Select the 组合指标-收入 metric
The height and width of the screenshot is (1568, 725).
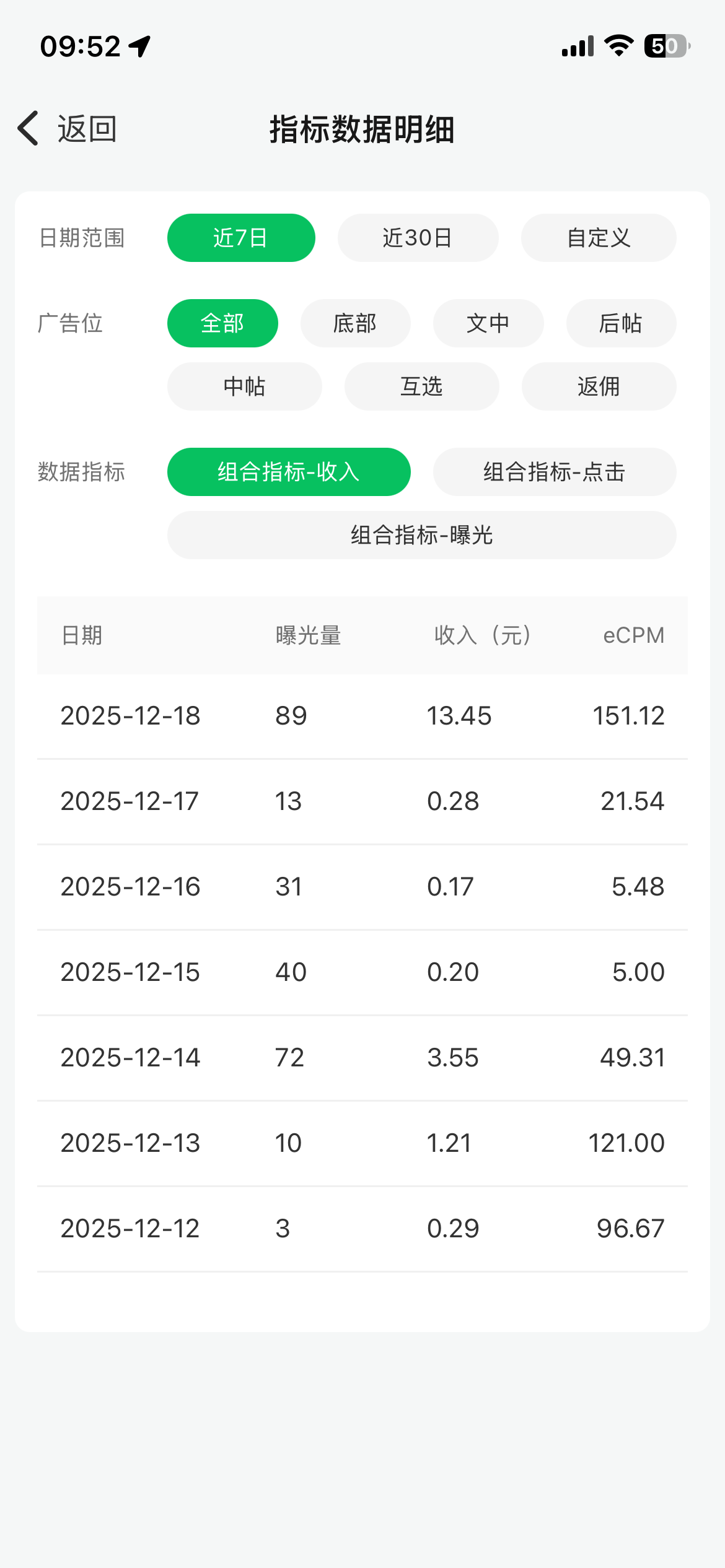point(289,472)
